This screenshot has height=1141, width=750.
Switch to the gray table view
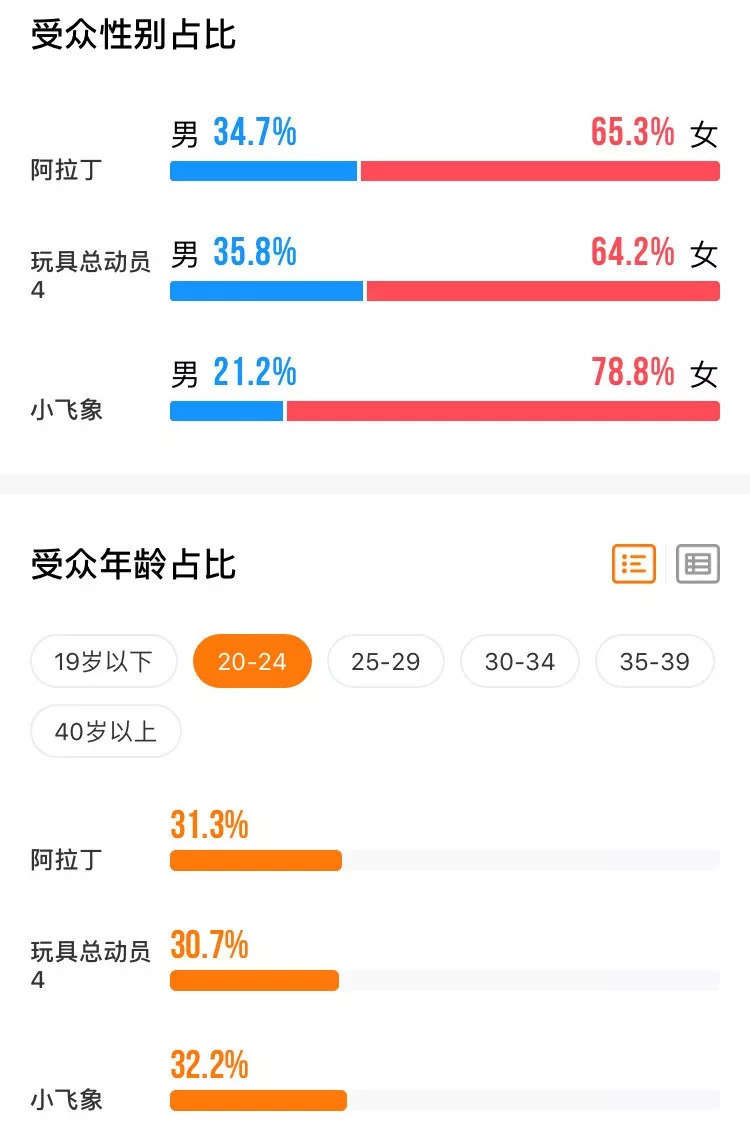[x=698, y=564]
